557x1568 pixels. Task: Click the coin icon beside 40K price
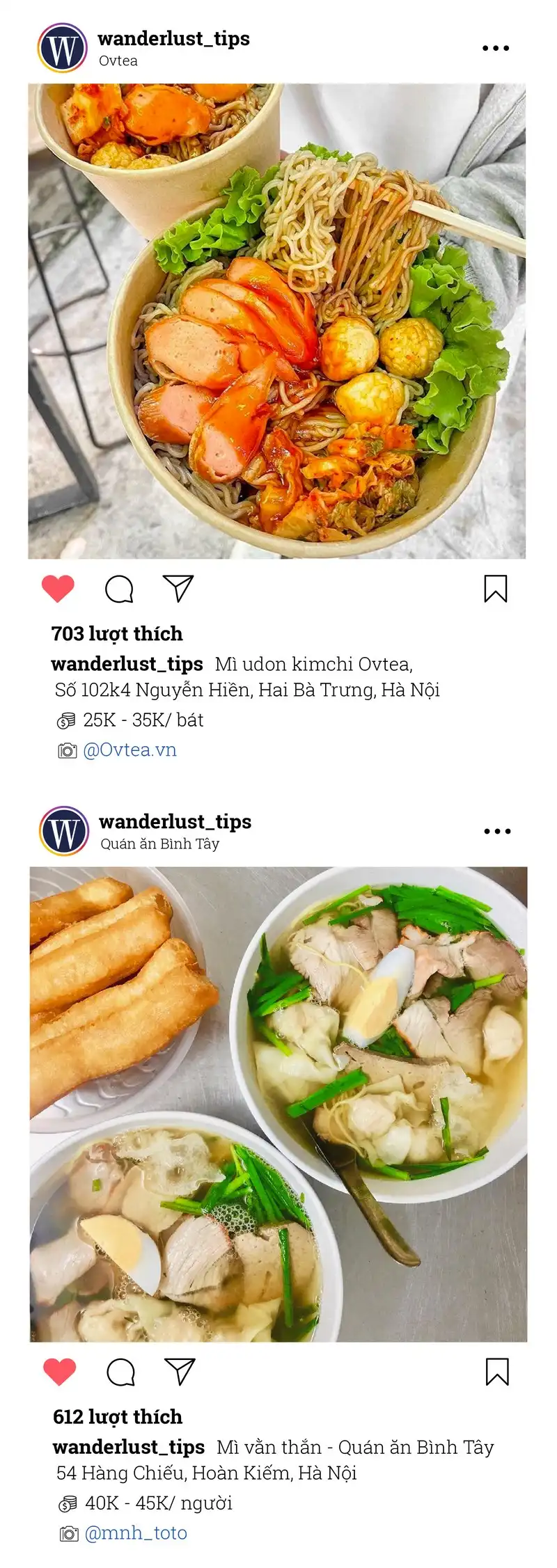coord(68,1502)
